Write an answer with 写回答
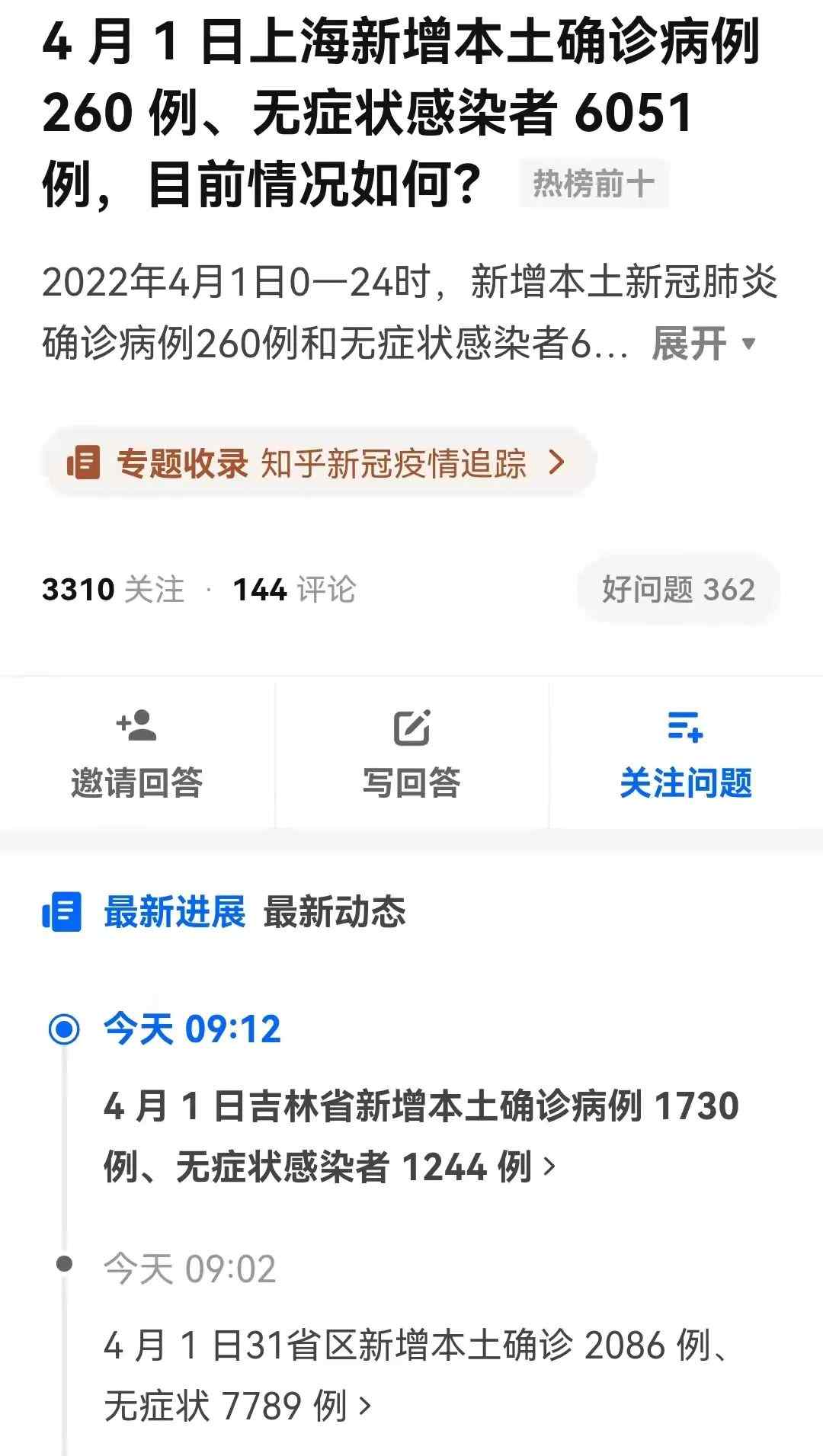 411,754
